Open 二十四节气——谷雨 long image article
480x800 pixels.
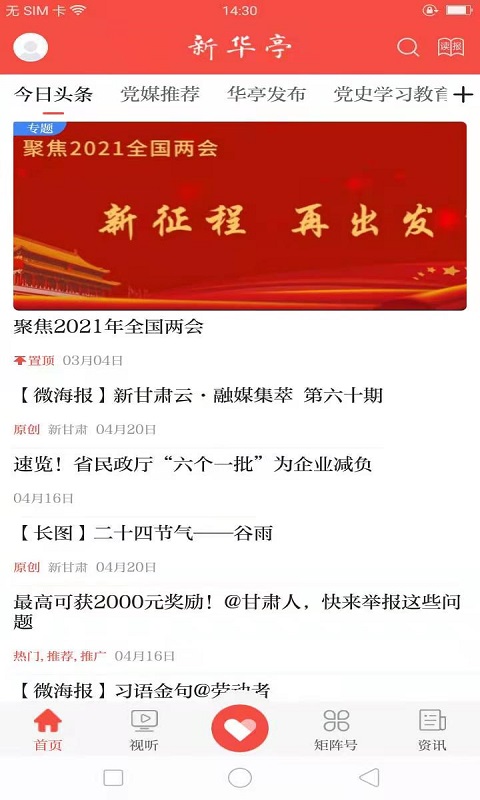pos(143,533)
